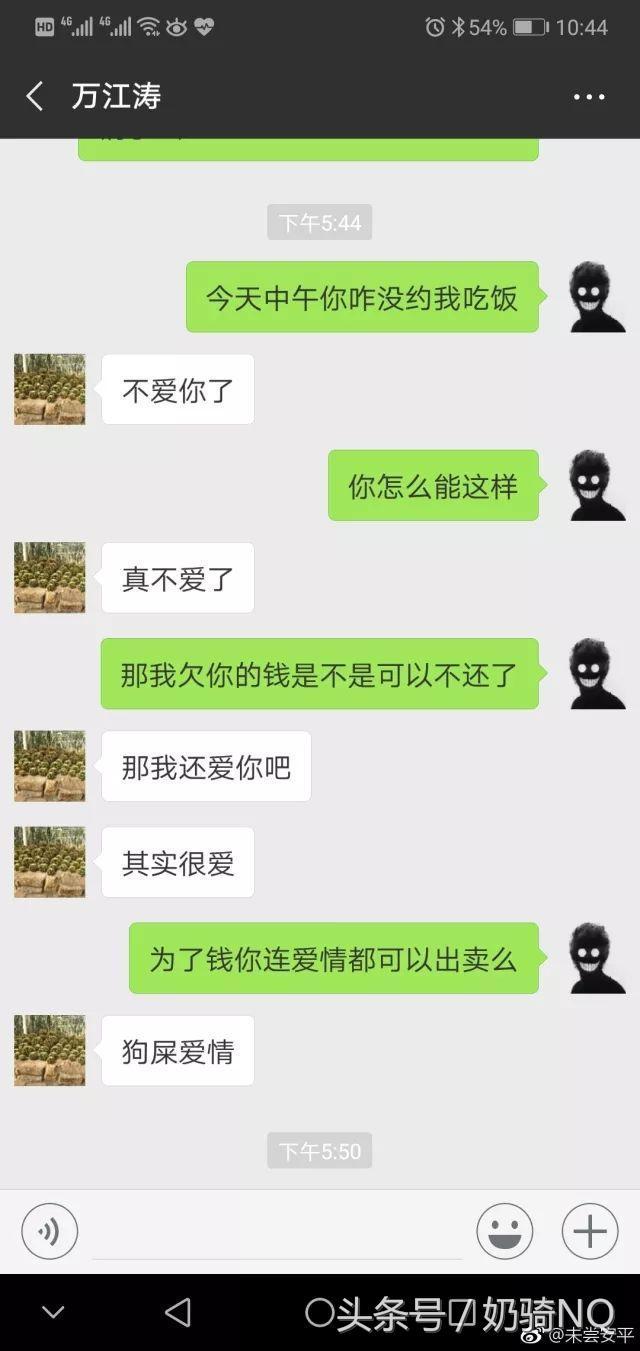Screen dimensions: 640x1351
Task: Switch to voice input mode
Action: coord(50,1230)
